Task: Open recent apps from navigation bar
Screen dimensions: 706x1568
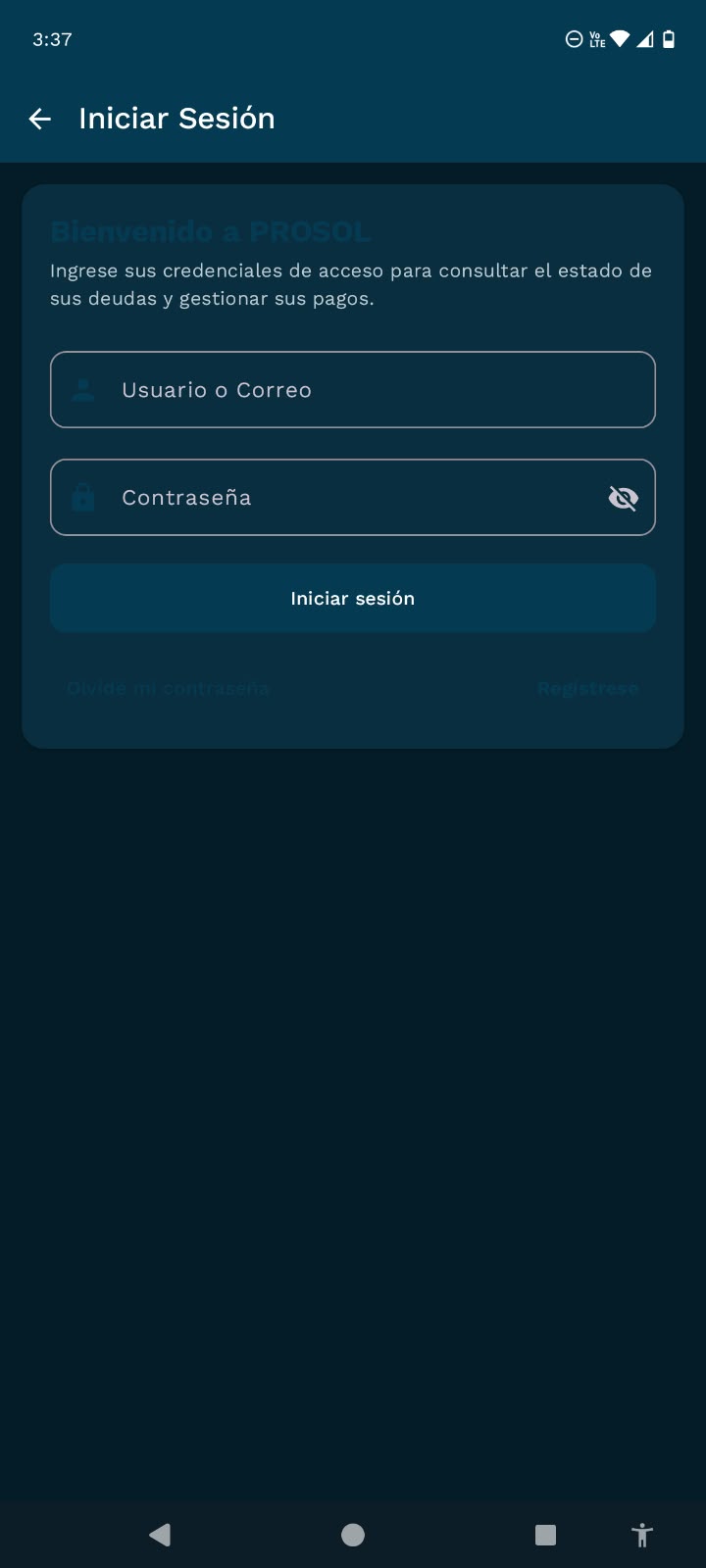Action: 545,1535
